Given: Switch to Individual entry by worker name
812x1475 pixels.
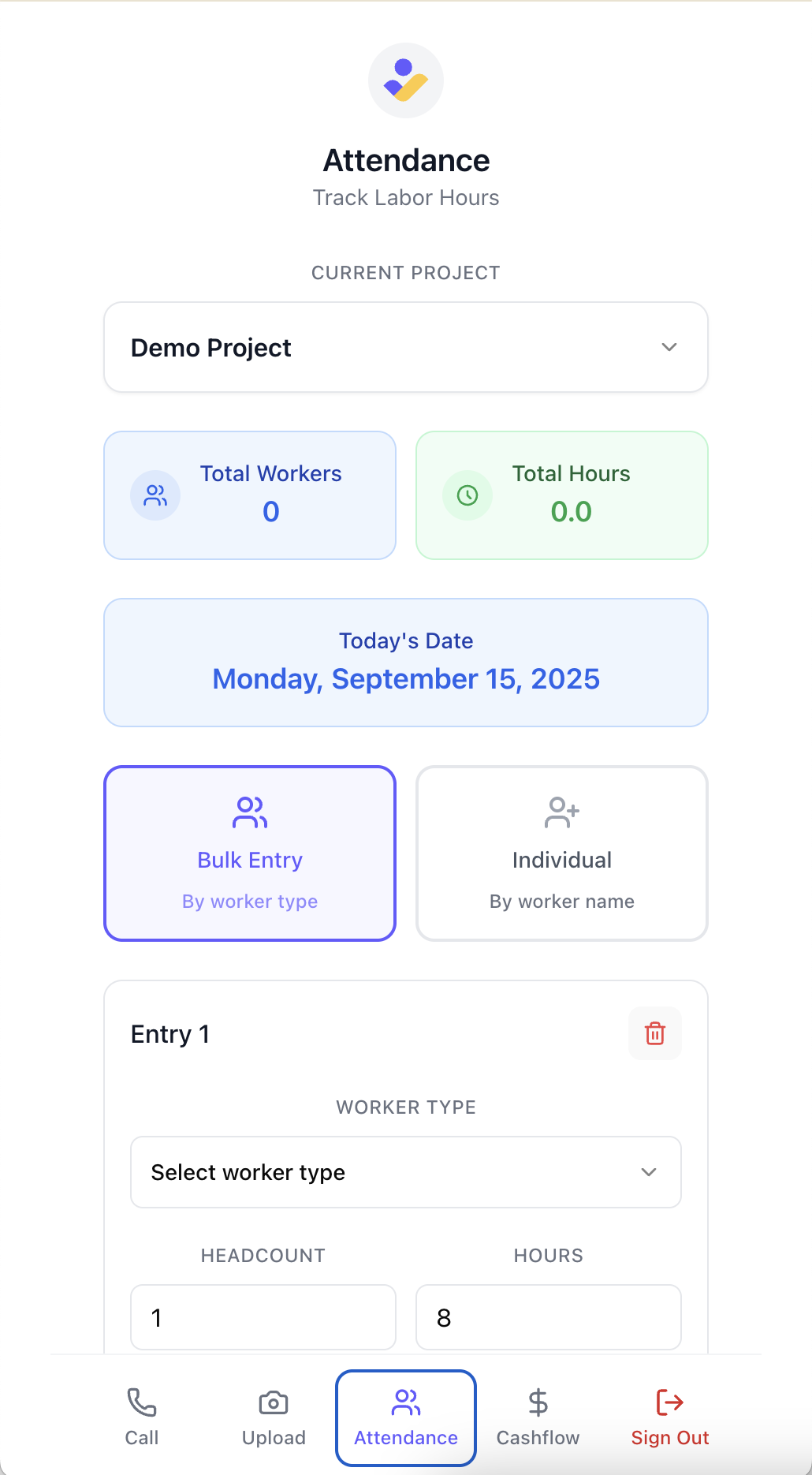Looking at the screenshot, I should 561,853.
